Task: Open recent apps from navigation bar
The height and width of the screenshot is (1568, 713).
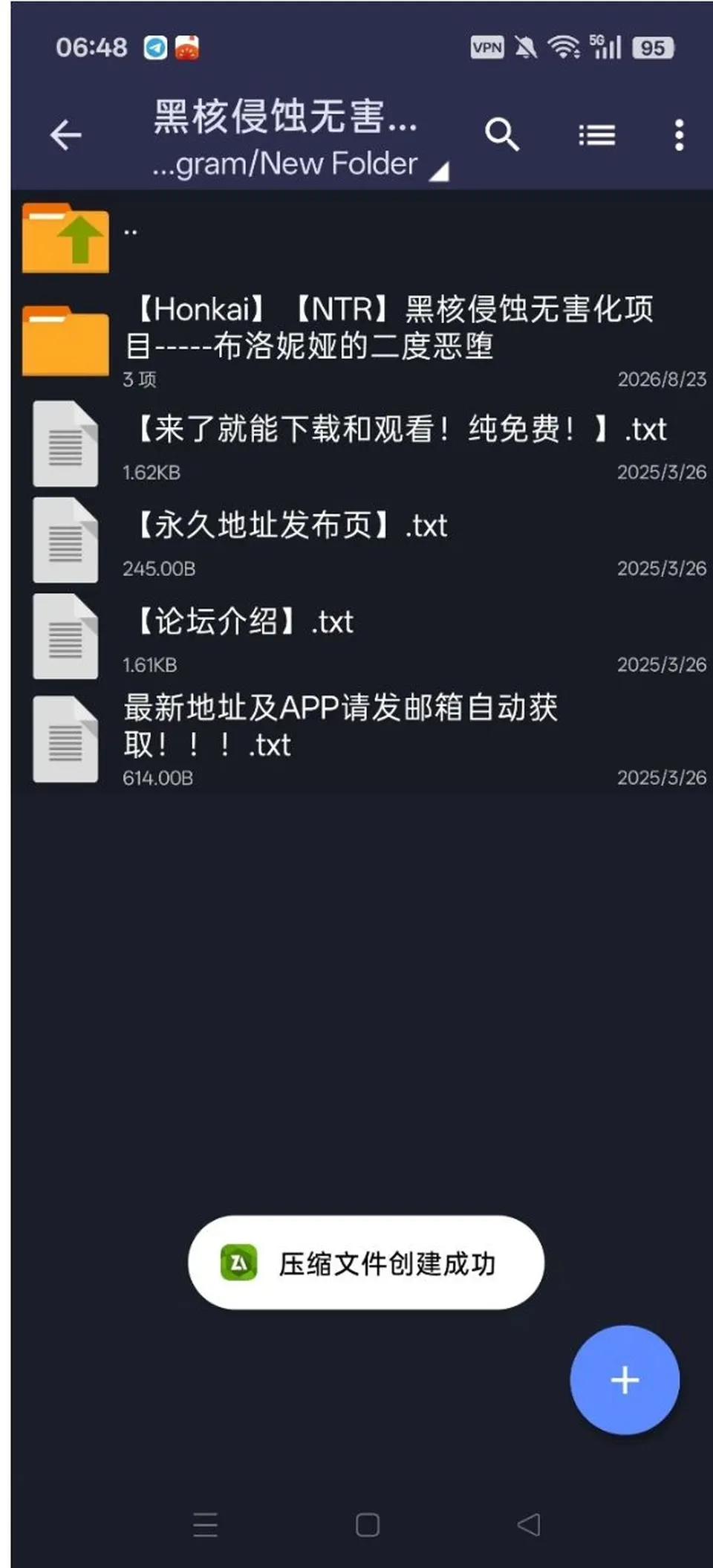Action: tap(205, 1525)
